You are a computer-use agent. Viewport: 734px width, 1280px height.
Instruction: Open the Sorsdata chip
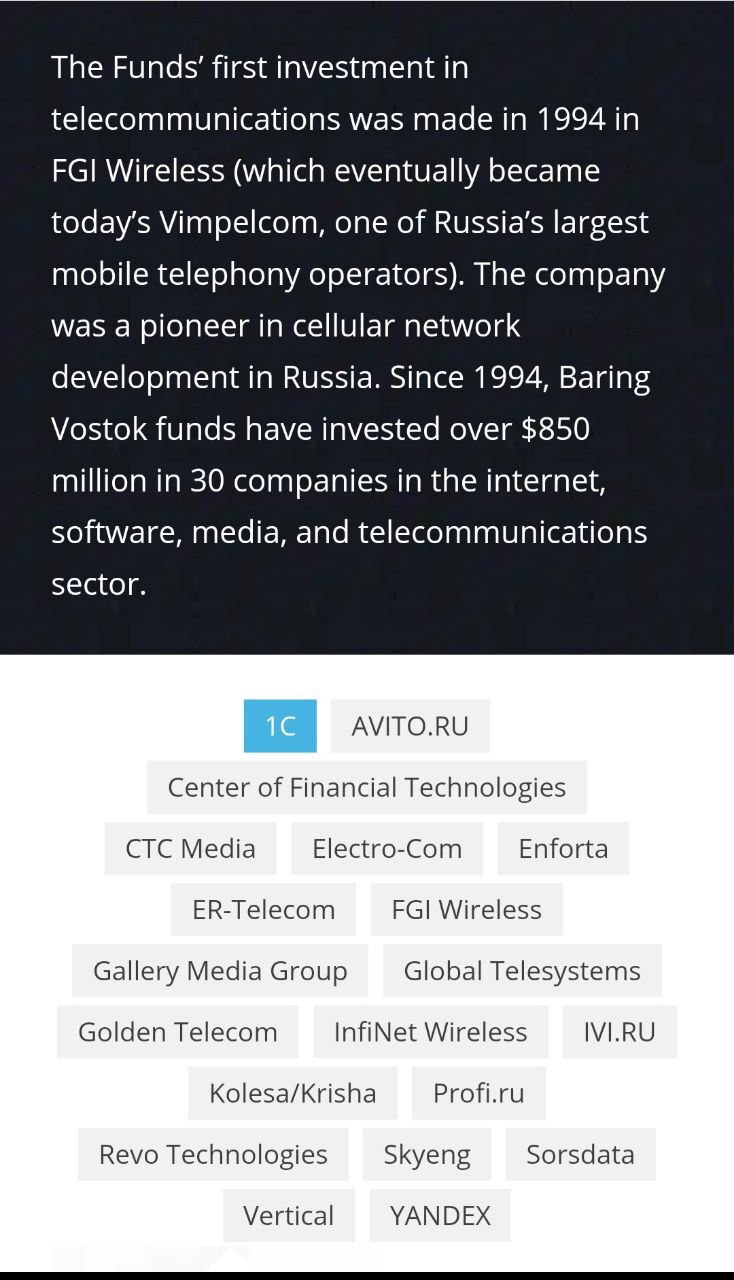(x=580, y=1154)
